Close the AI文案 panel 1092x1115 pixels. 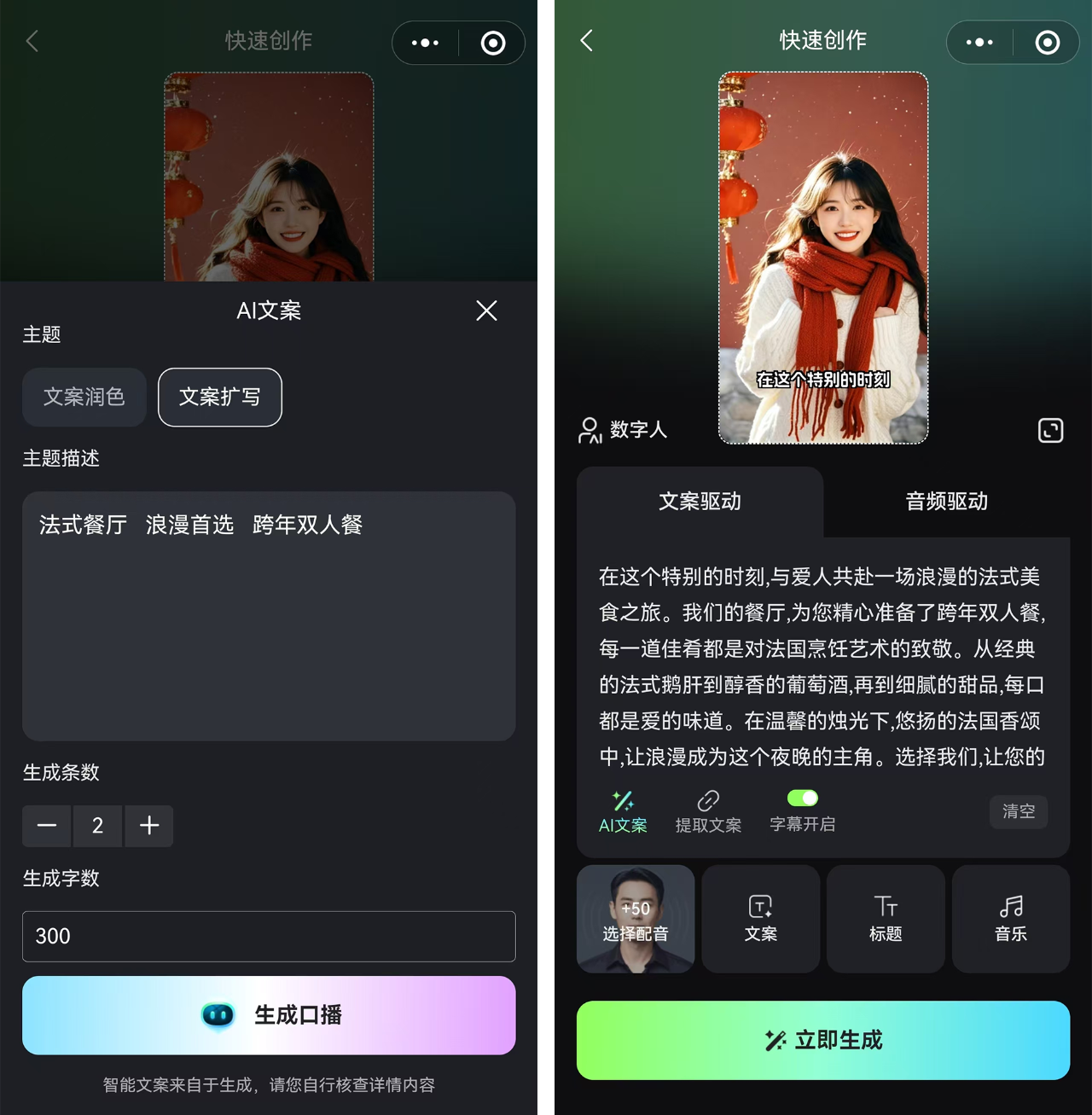point(486,311)
